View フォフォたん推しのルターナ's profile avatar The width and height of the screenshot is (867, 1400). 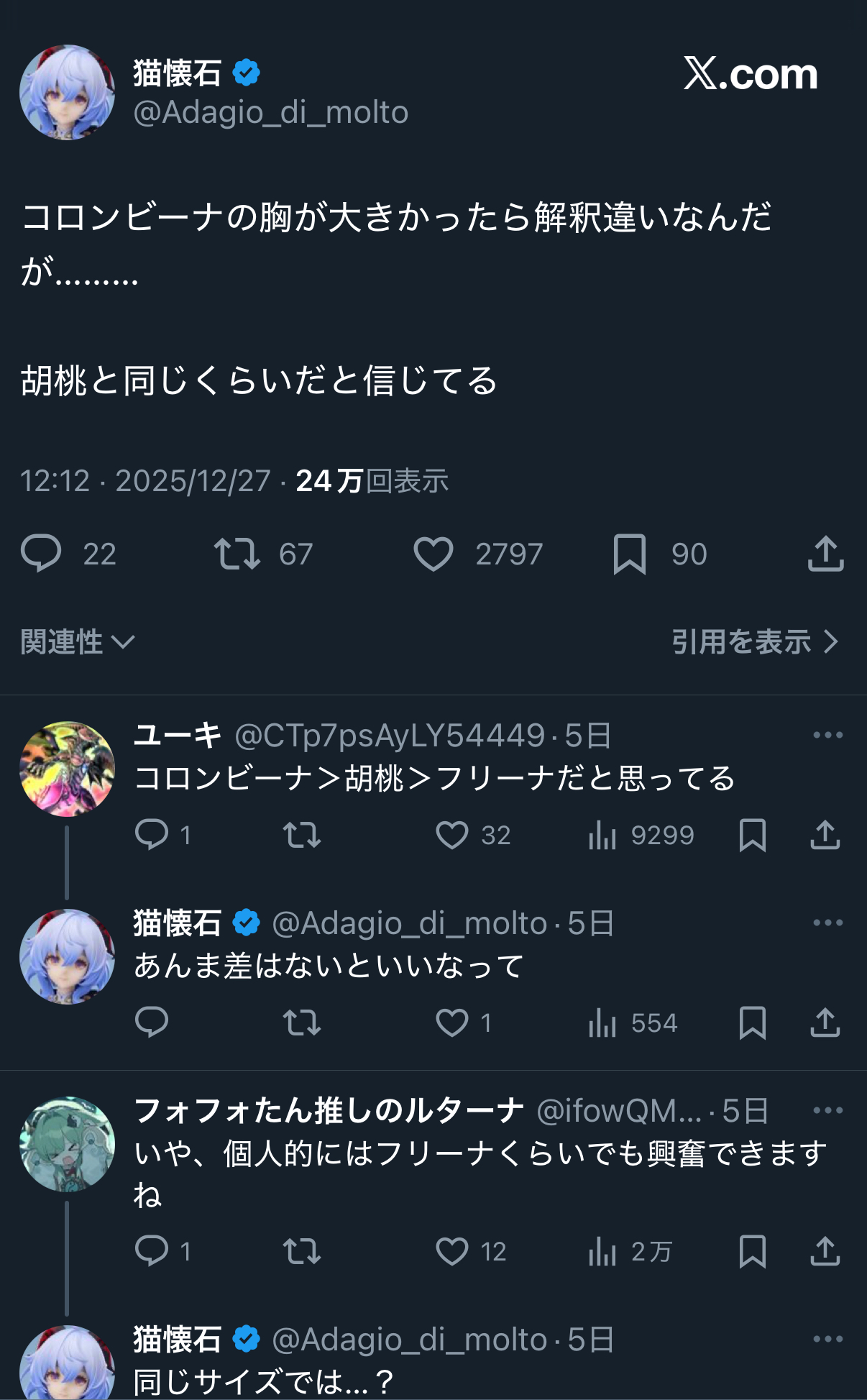click(x=67, y=1144)
